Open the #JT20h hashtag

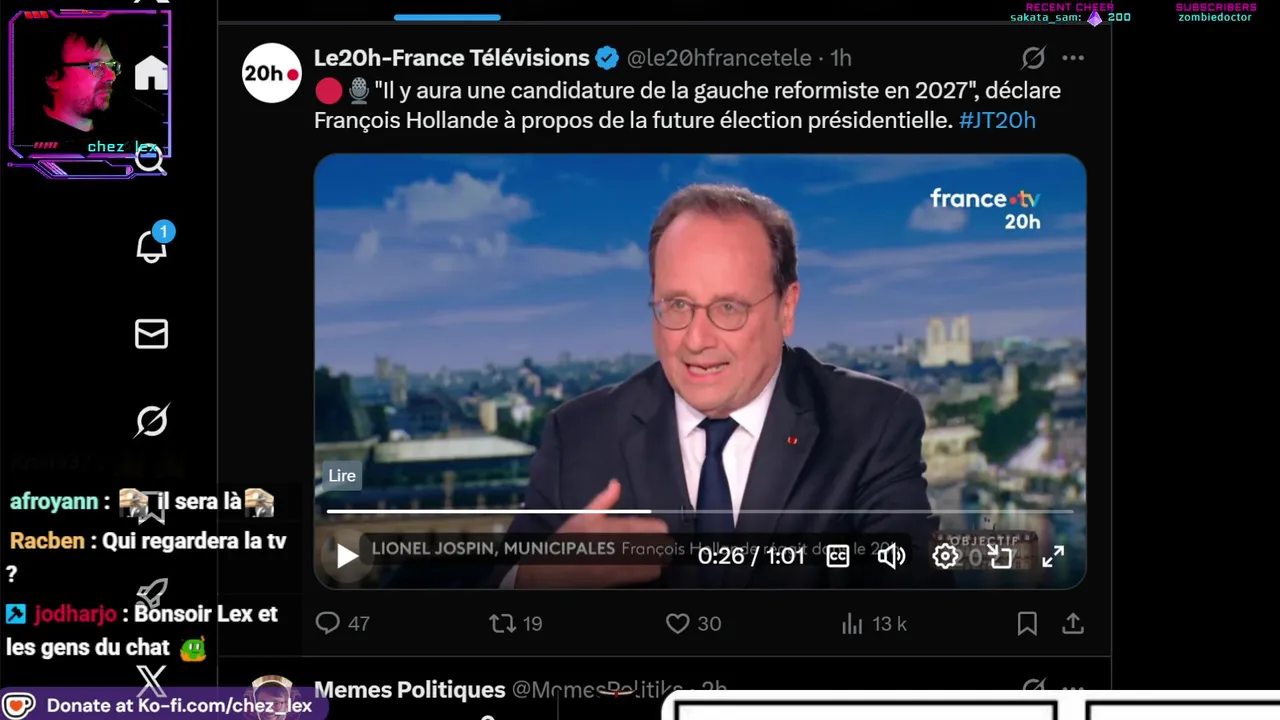tap(997, 121)
